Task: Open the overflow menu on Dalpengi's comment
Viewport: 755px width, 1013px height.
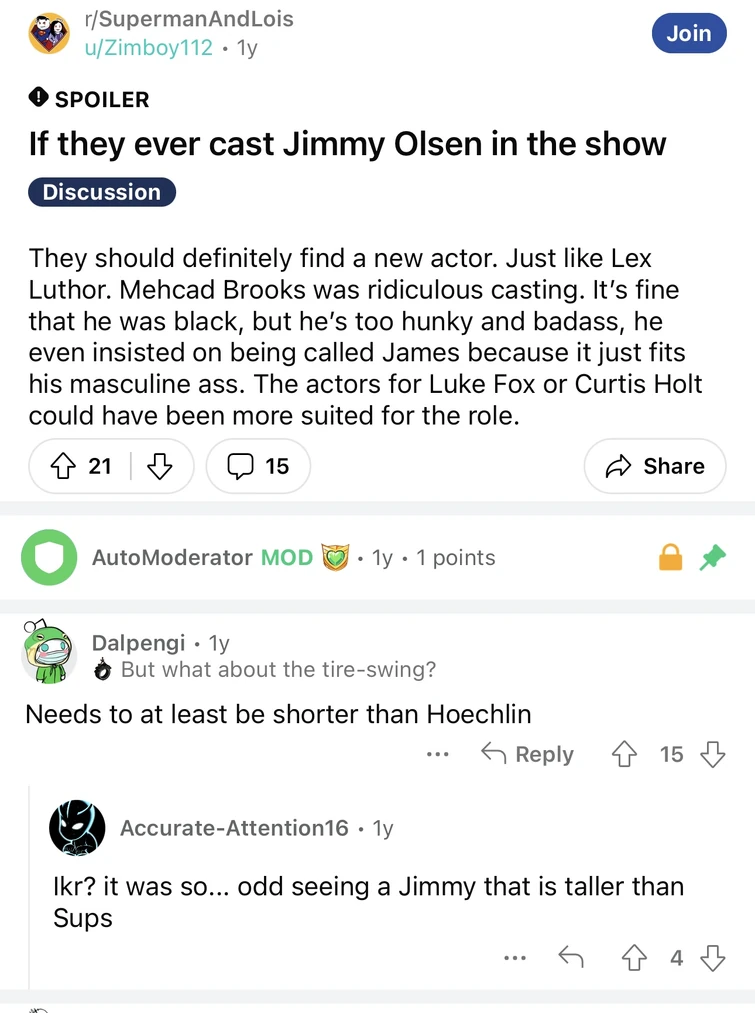Action: pos(437,754)
